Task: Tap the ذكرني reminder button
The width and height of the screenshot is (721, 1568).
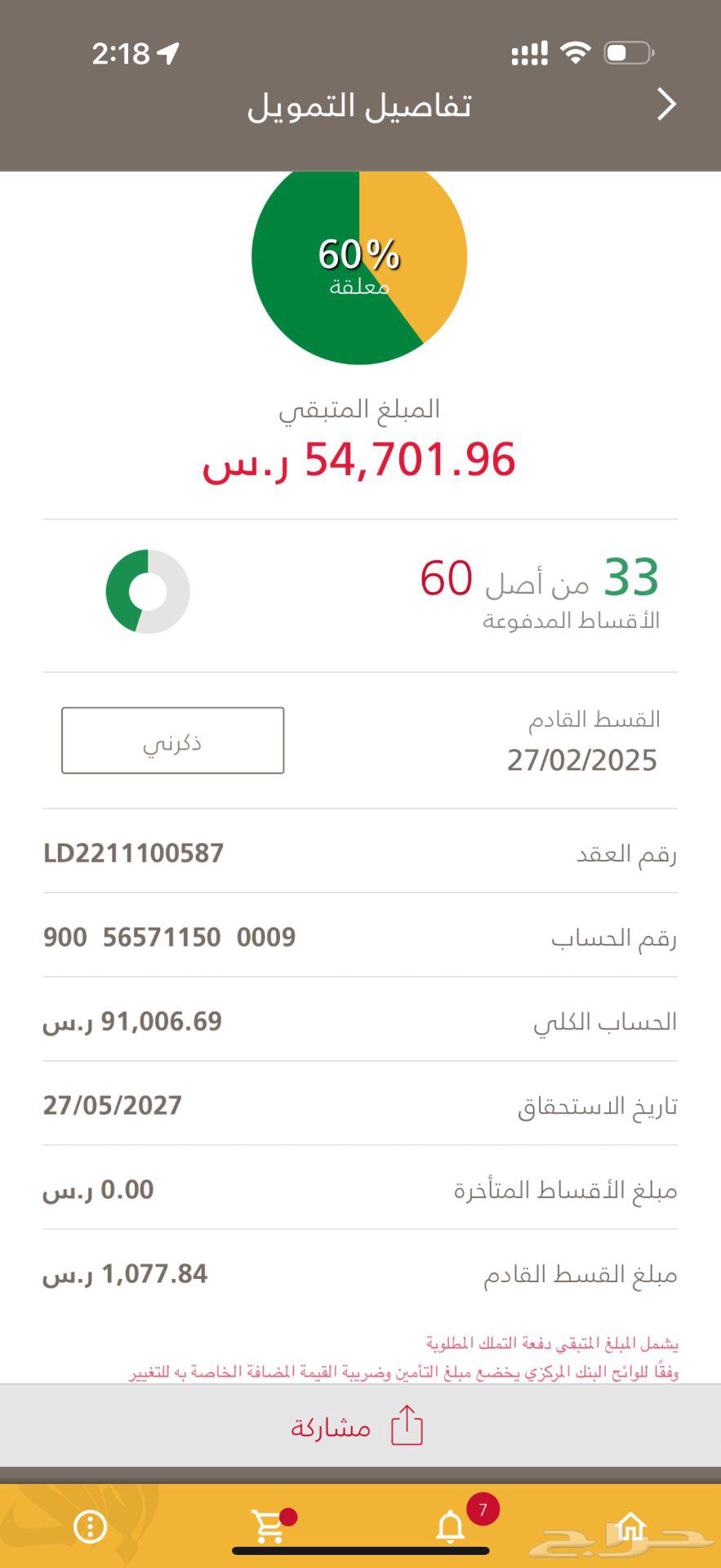Action: click(173, 741)
